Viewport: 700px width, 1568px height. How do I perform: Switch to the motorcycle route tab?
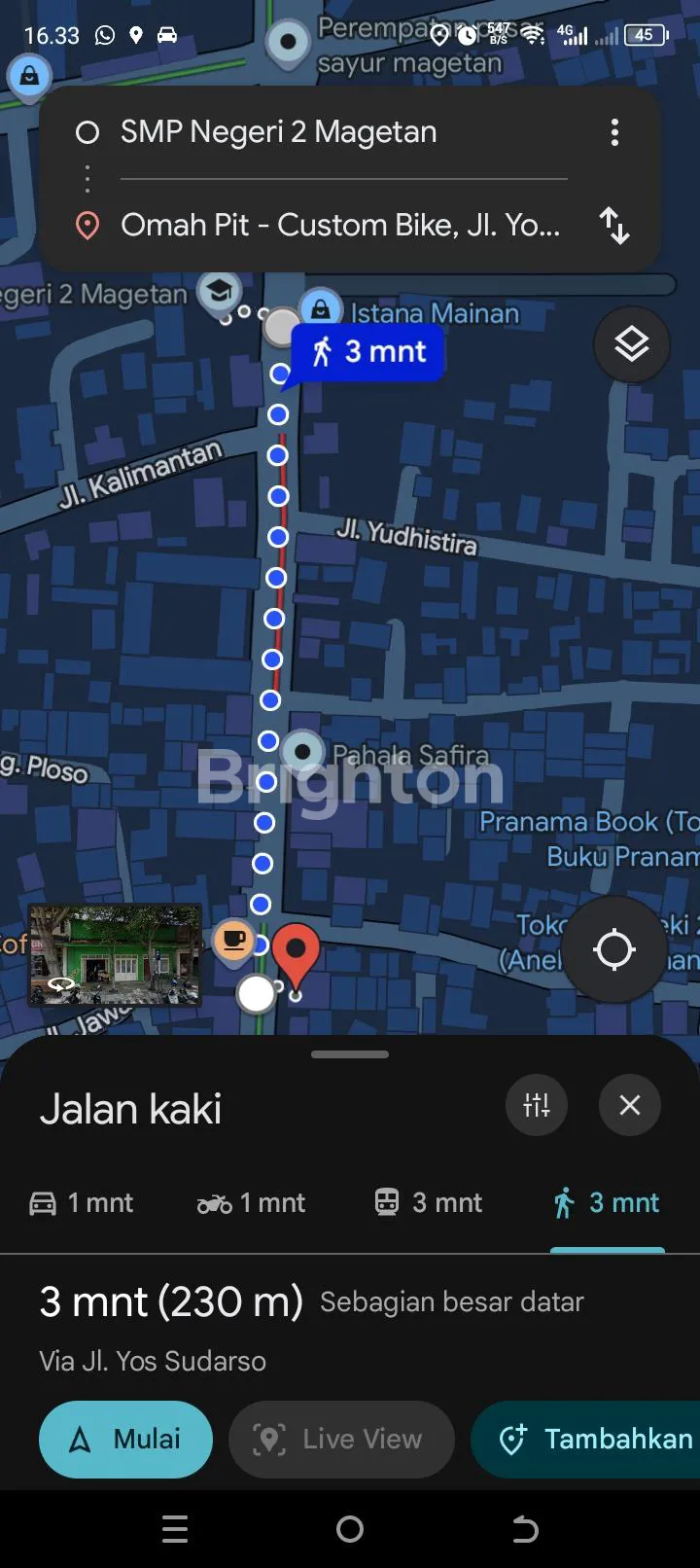252,1203
